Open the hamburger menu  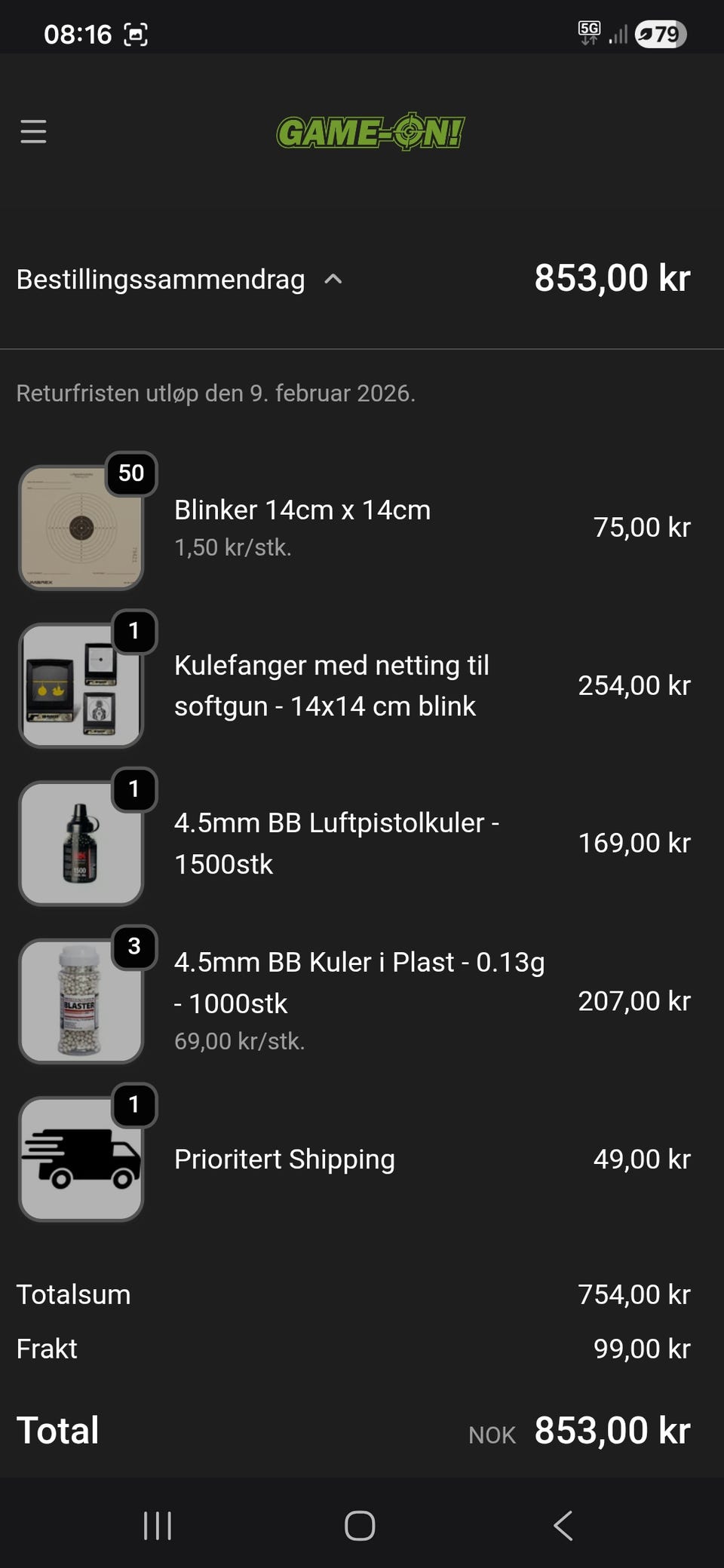coord(33,131)
